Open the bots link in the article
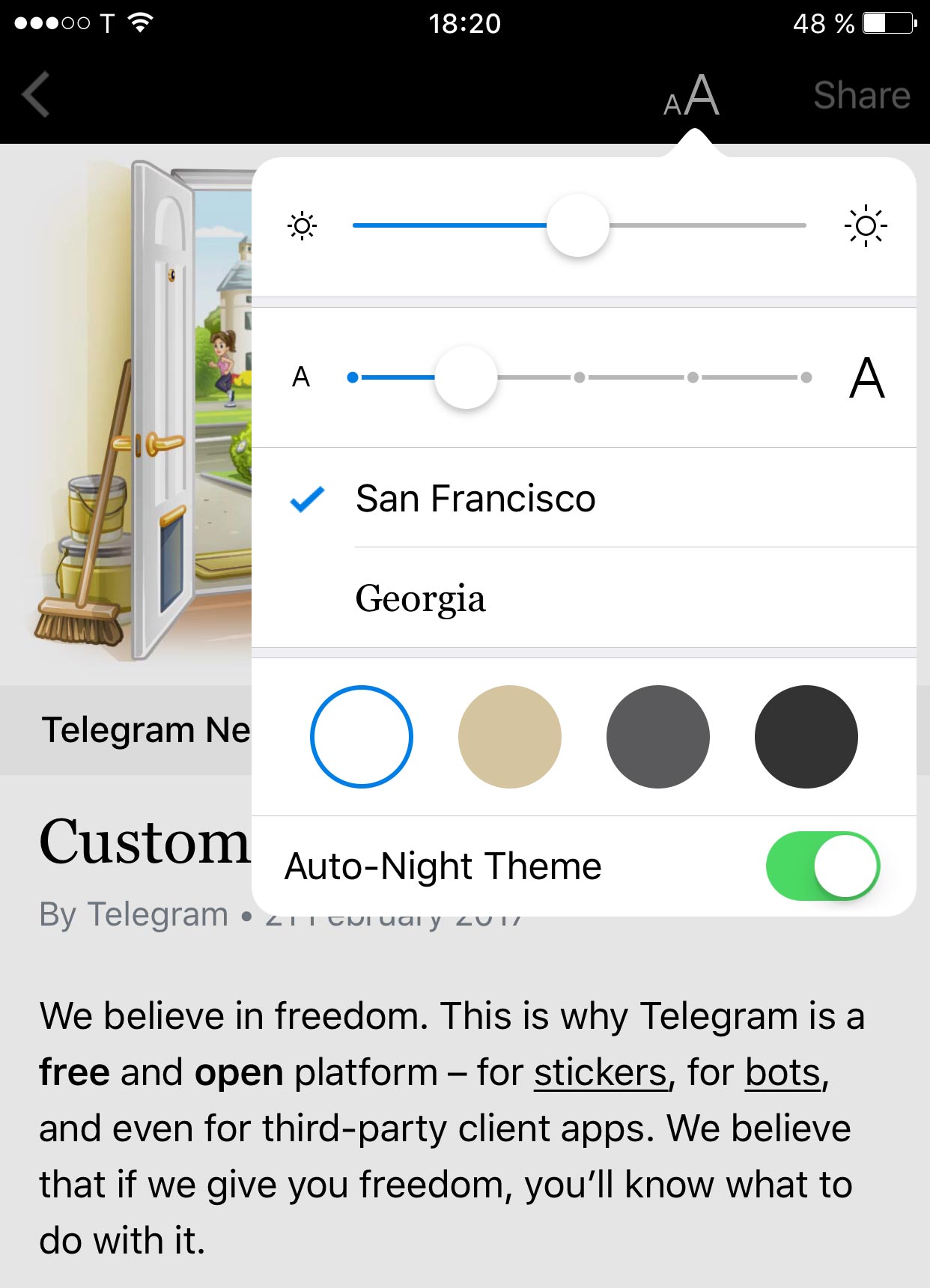This screenshot has width=930, height=1288. (x=783, y=1072)
